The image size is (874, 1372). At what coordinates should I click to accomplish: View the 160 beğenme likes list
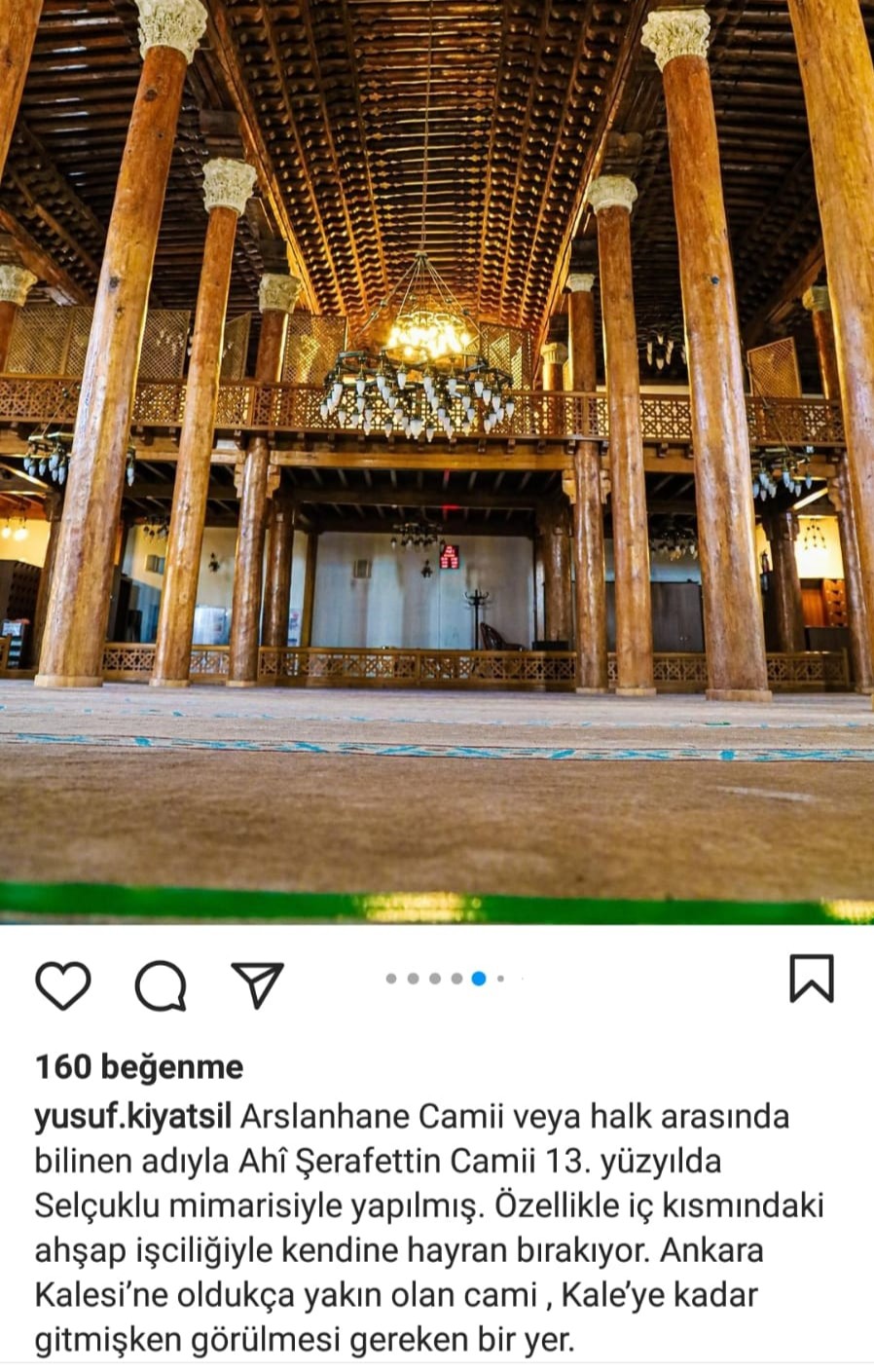pos(139,1067)
